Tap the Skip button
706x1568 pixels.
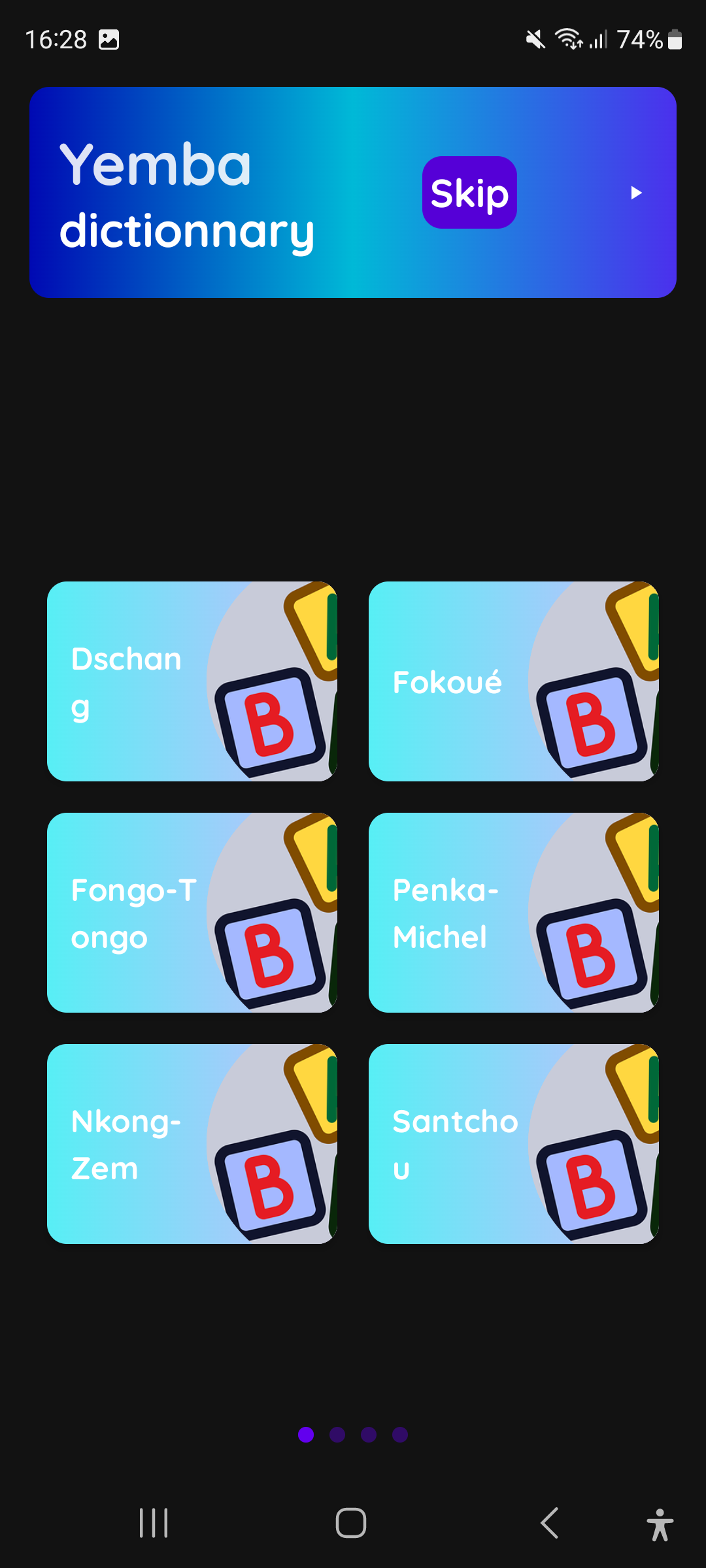pyautogui.click(x=469, y=193)
